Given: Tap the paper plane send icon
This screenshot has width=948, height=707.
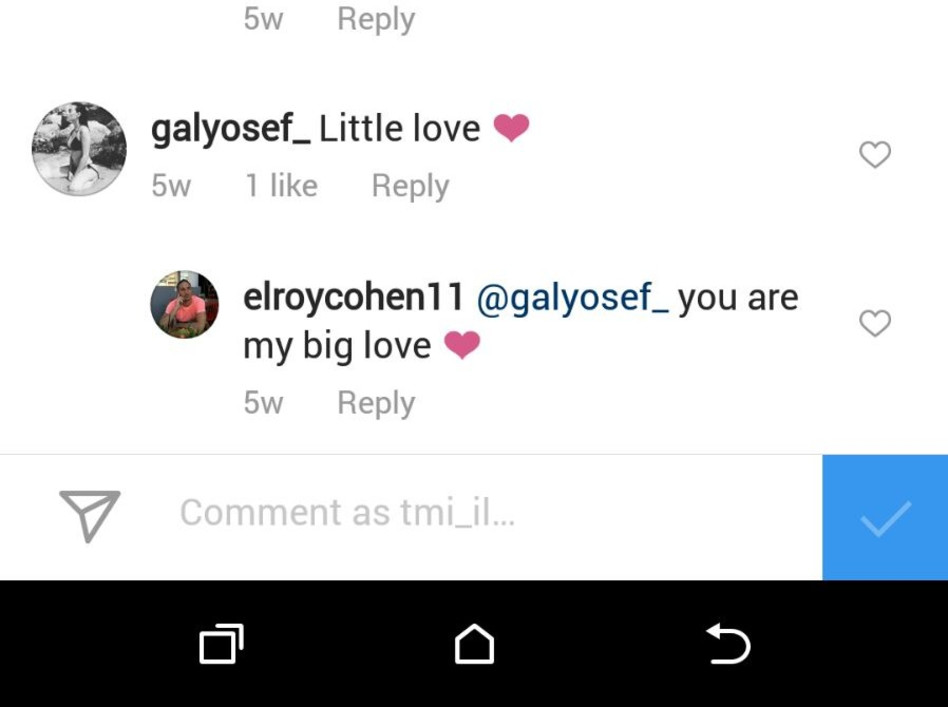Looking at the screenshot, I should tap(90, 515).
